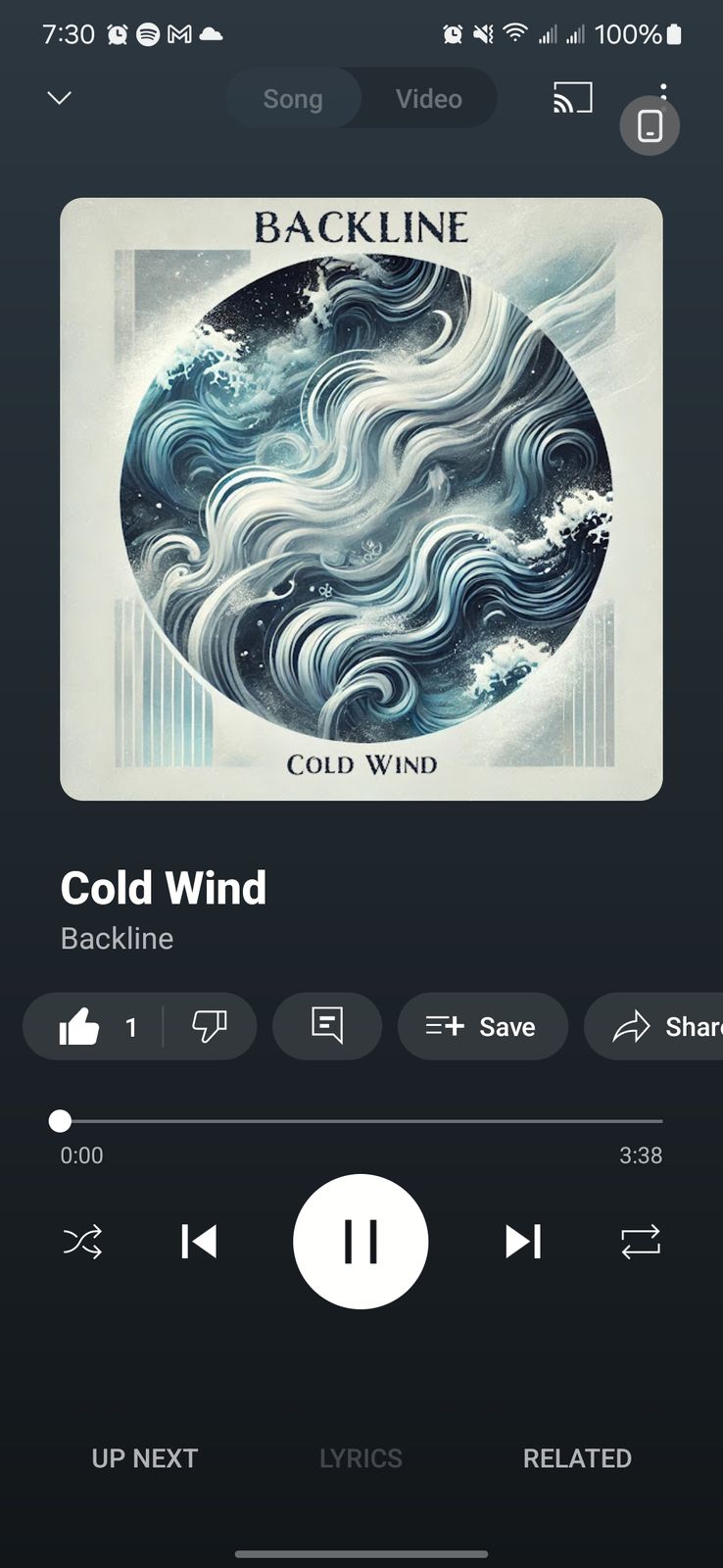
Task: Open the artist page for Backline
Action: click(118, 938)
